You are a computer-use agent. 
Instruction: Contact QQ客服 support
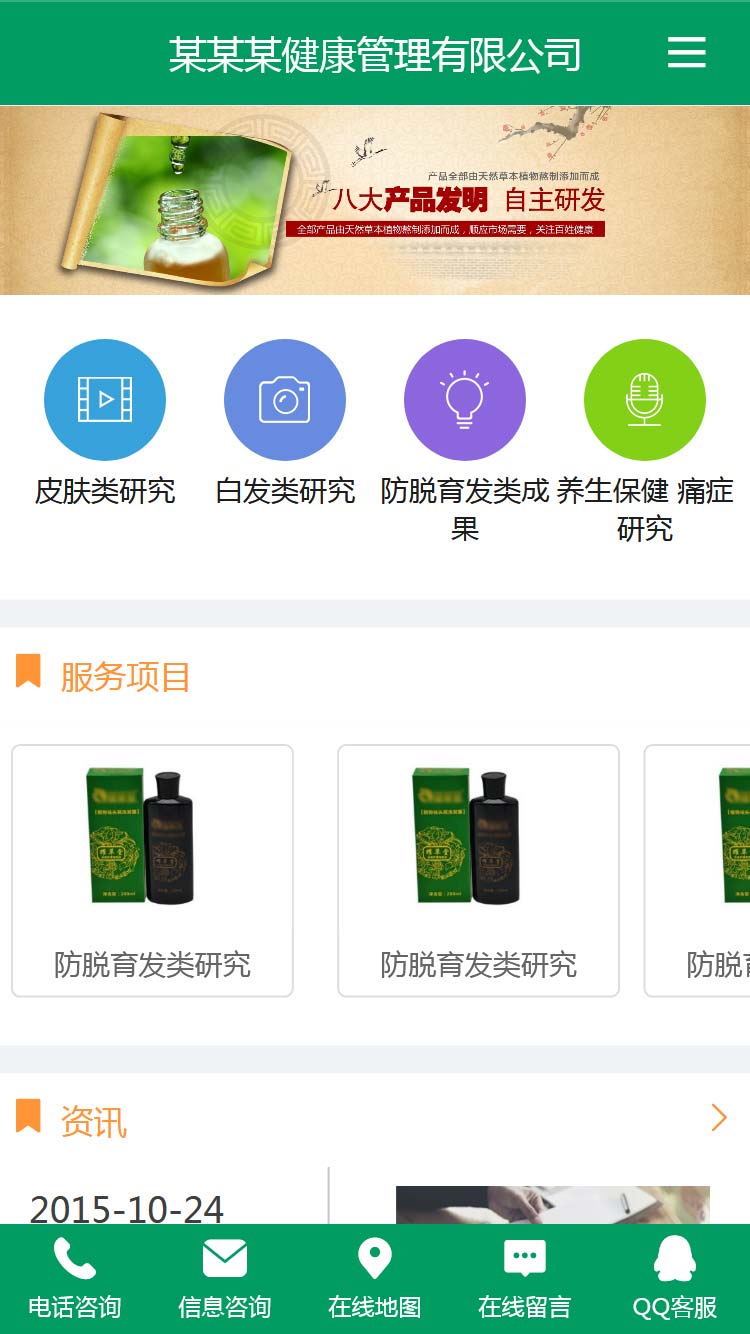675,1278
